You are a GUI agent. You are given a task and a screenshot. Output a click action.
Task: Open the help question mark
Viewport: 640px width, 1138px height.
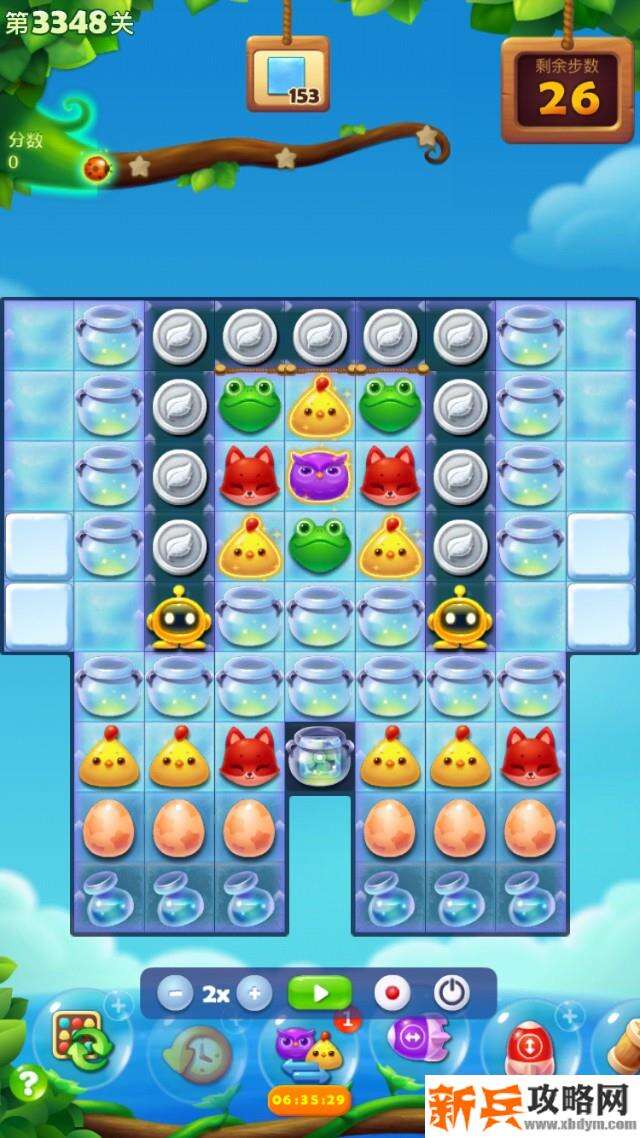(31, 1082)
